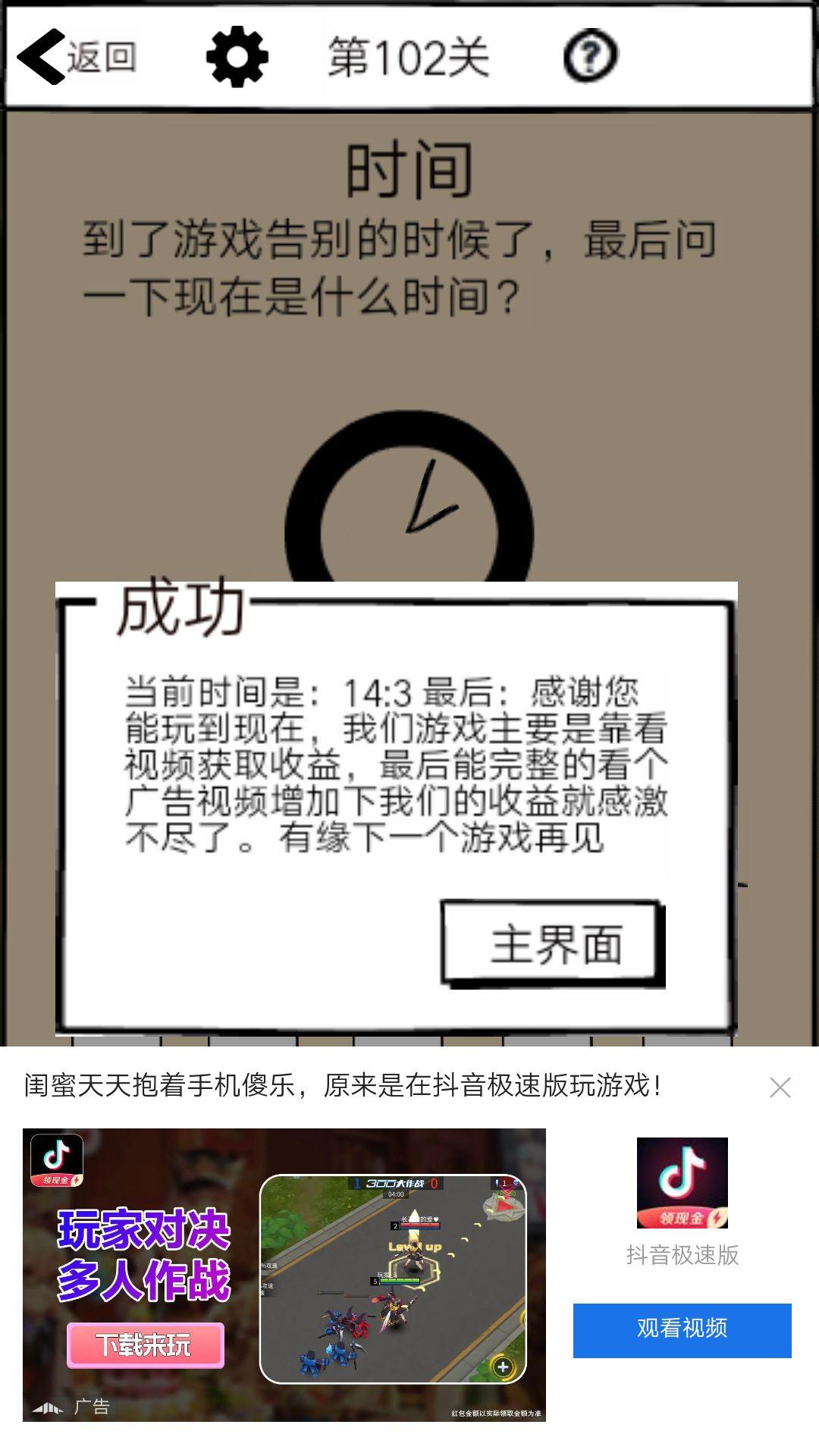Open the help question mark
The height and width of the screenshot is (1456, 819).
(591, 55)
